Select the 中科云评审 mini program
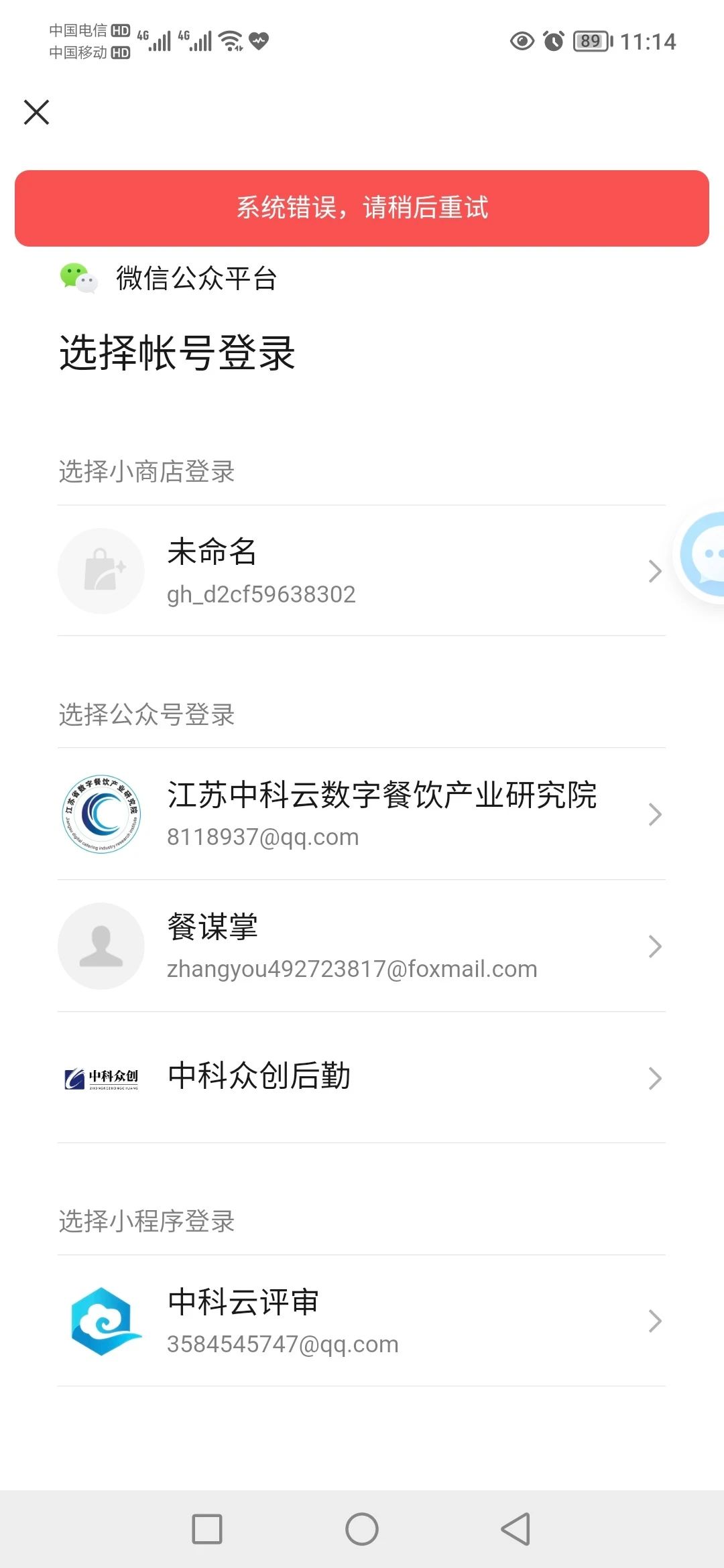Viewport: 724px width, 1568px height. (361, 1321)
